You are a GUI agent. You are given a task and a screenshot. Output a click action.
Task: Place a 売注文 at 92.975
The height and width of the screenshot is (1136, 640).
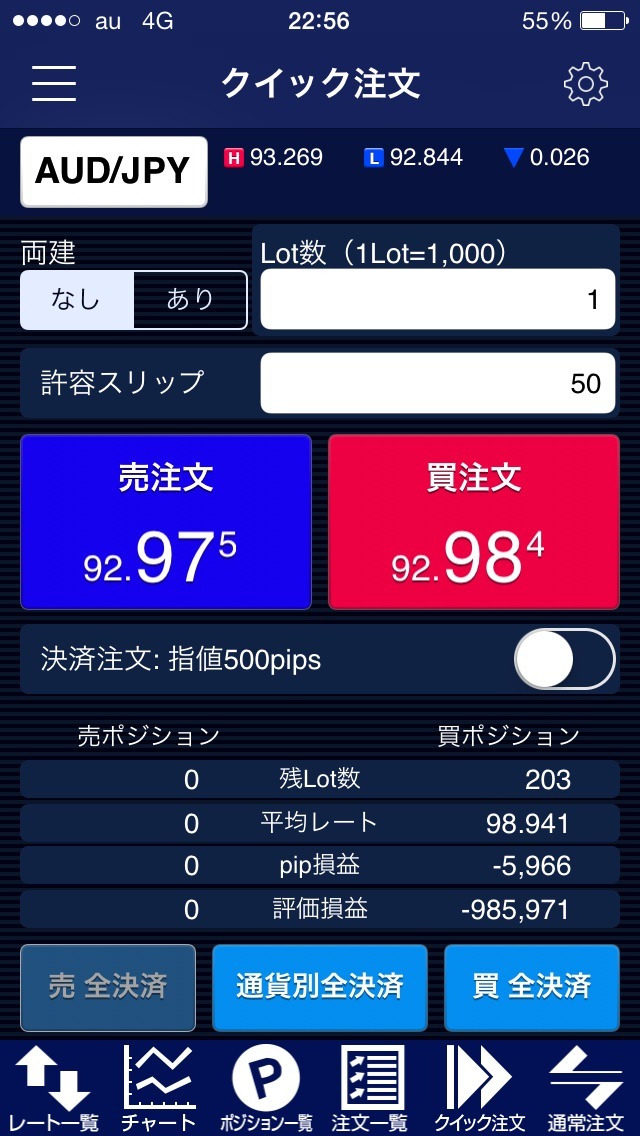[166, 522]
